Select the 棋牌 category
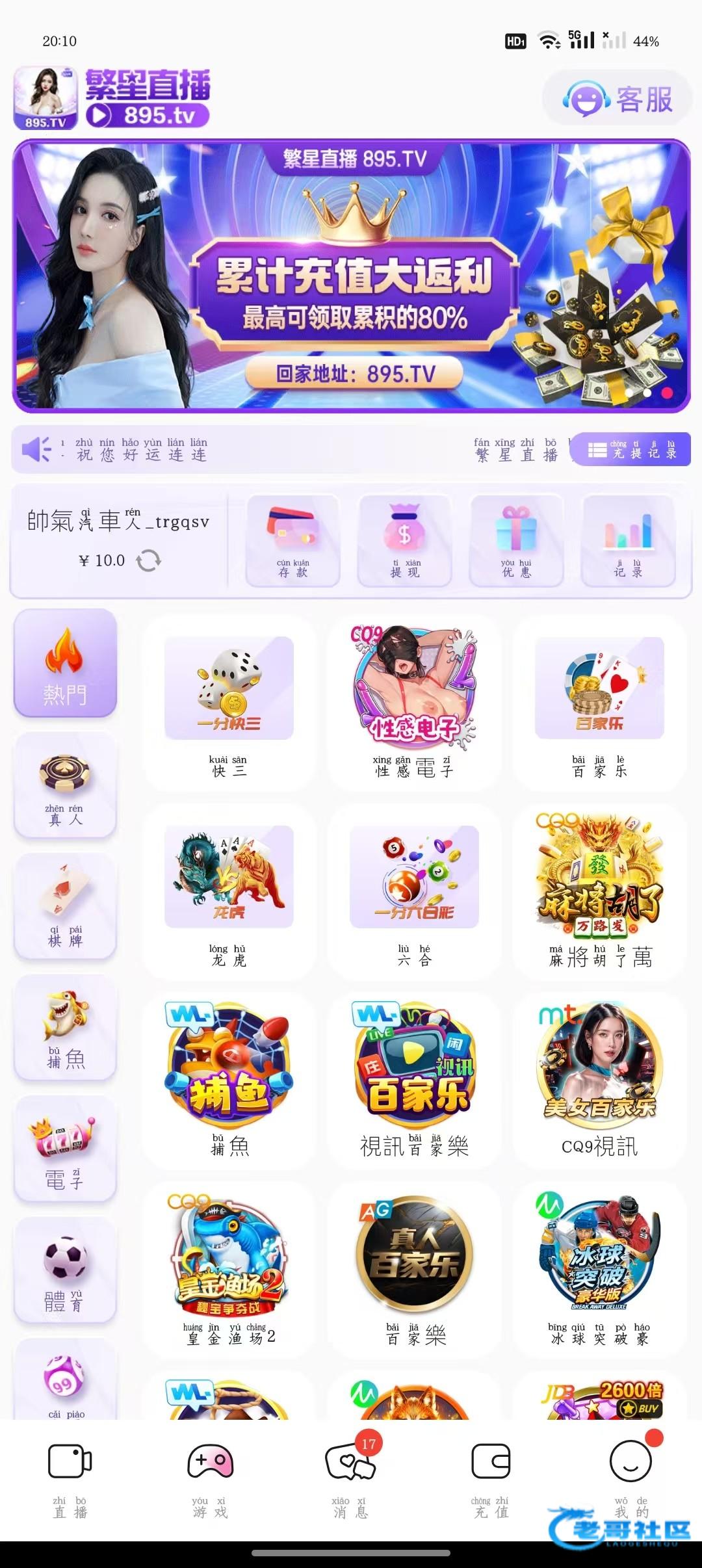 point(65,906)
